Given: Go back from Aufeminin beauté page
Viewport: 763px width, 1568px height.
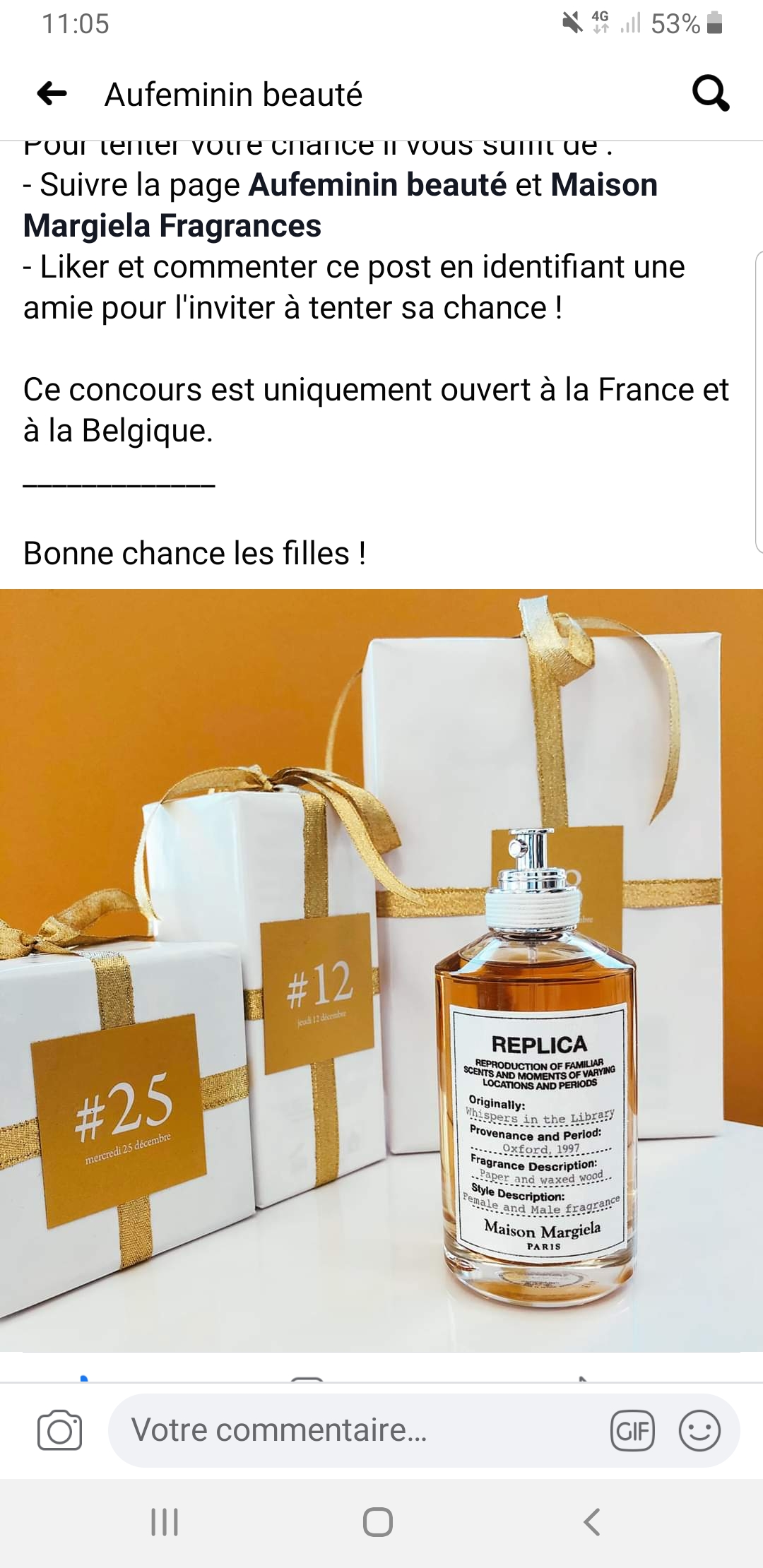Looking at the screenshot, I should pyautogui.click(x=52, y=93).
